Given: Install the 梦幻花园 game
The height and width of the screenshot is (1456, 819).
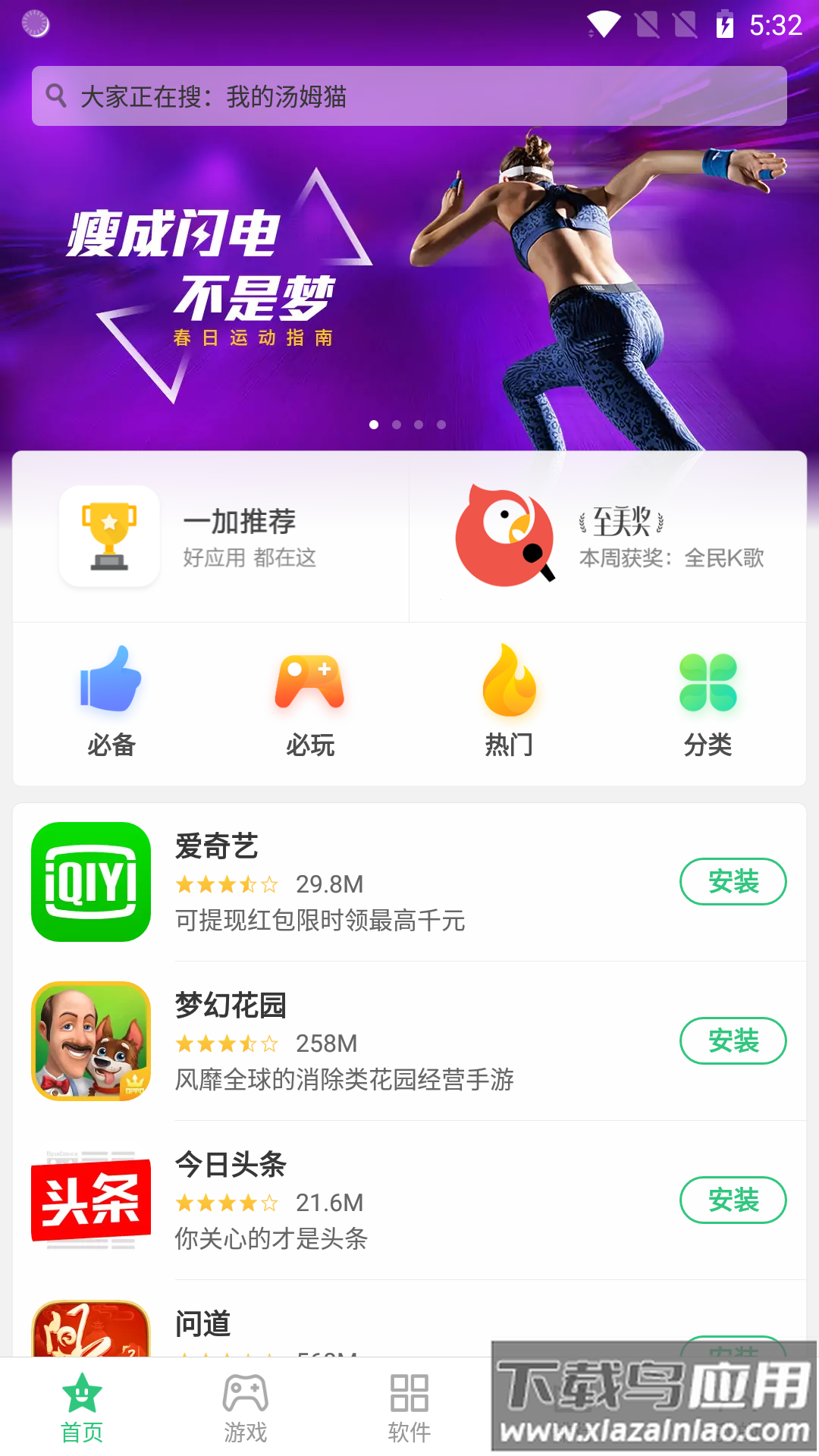Looking at the screenshot, I should point(733,1041).
